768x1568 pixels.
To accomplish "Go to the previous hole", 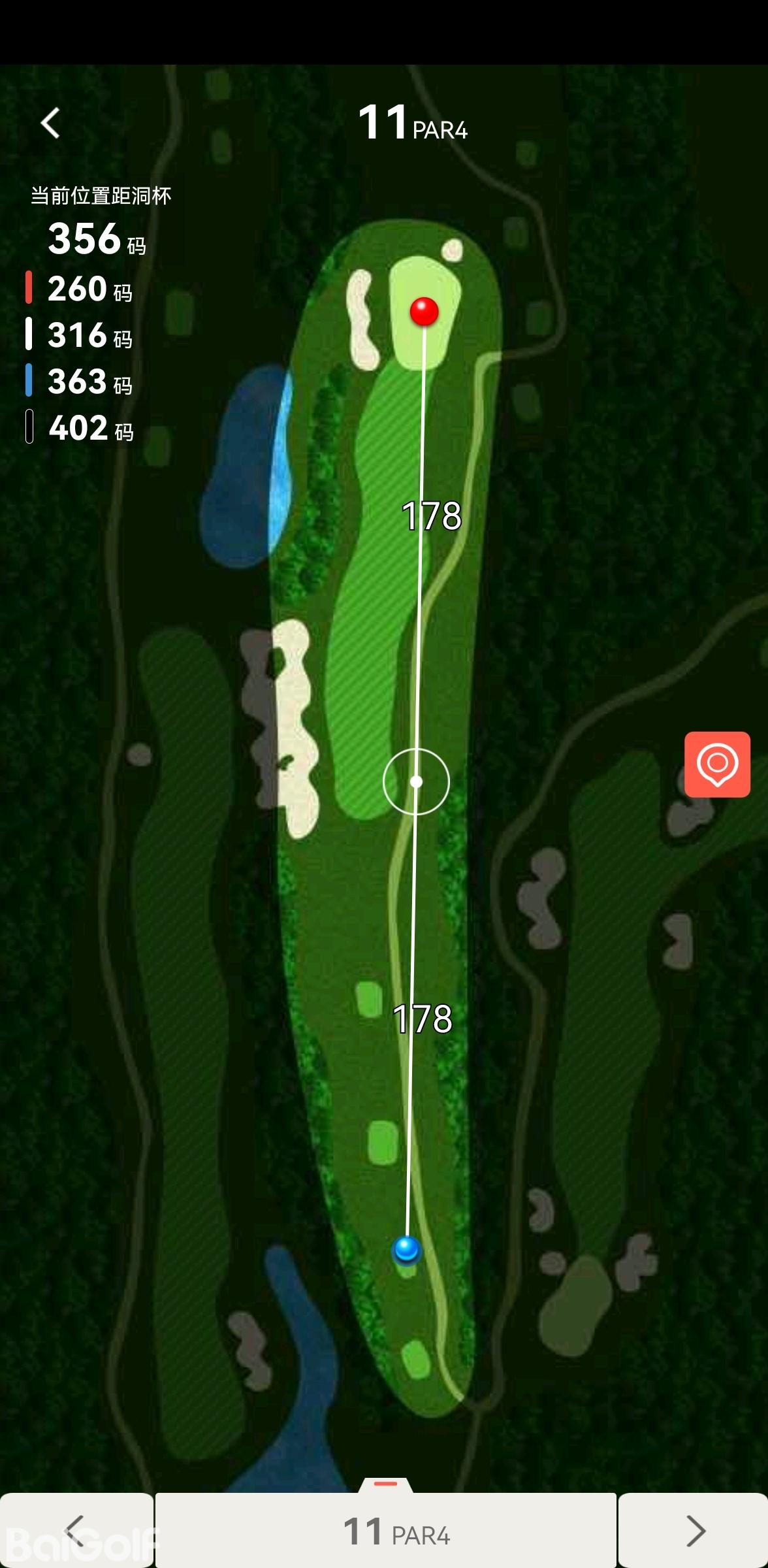I will tap(76, 1530).
